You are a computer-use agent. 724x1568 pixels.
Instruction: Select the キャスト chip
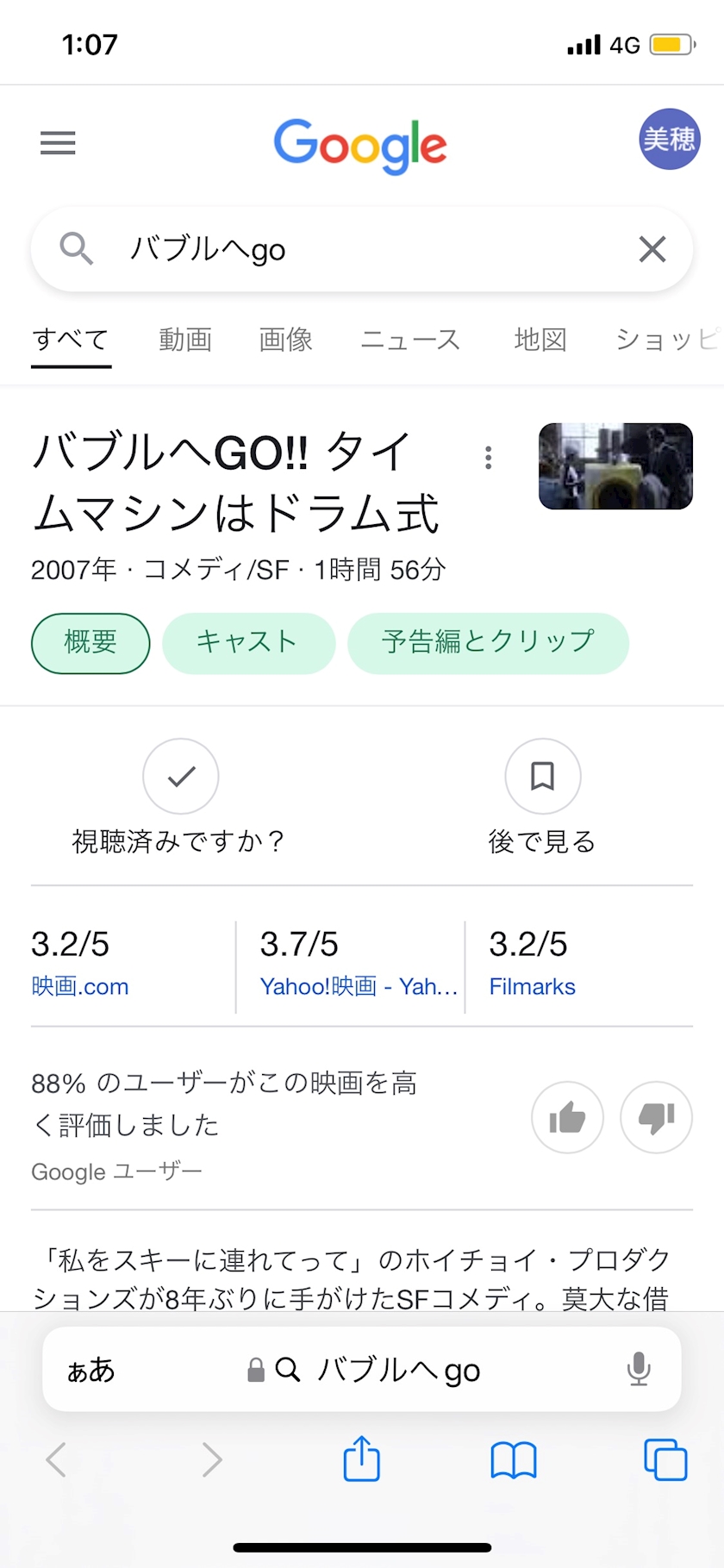[x=248, y=643]
